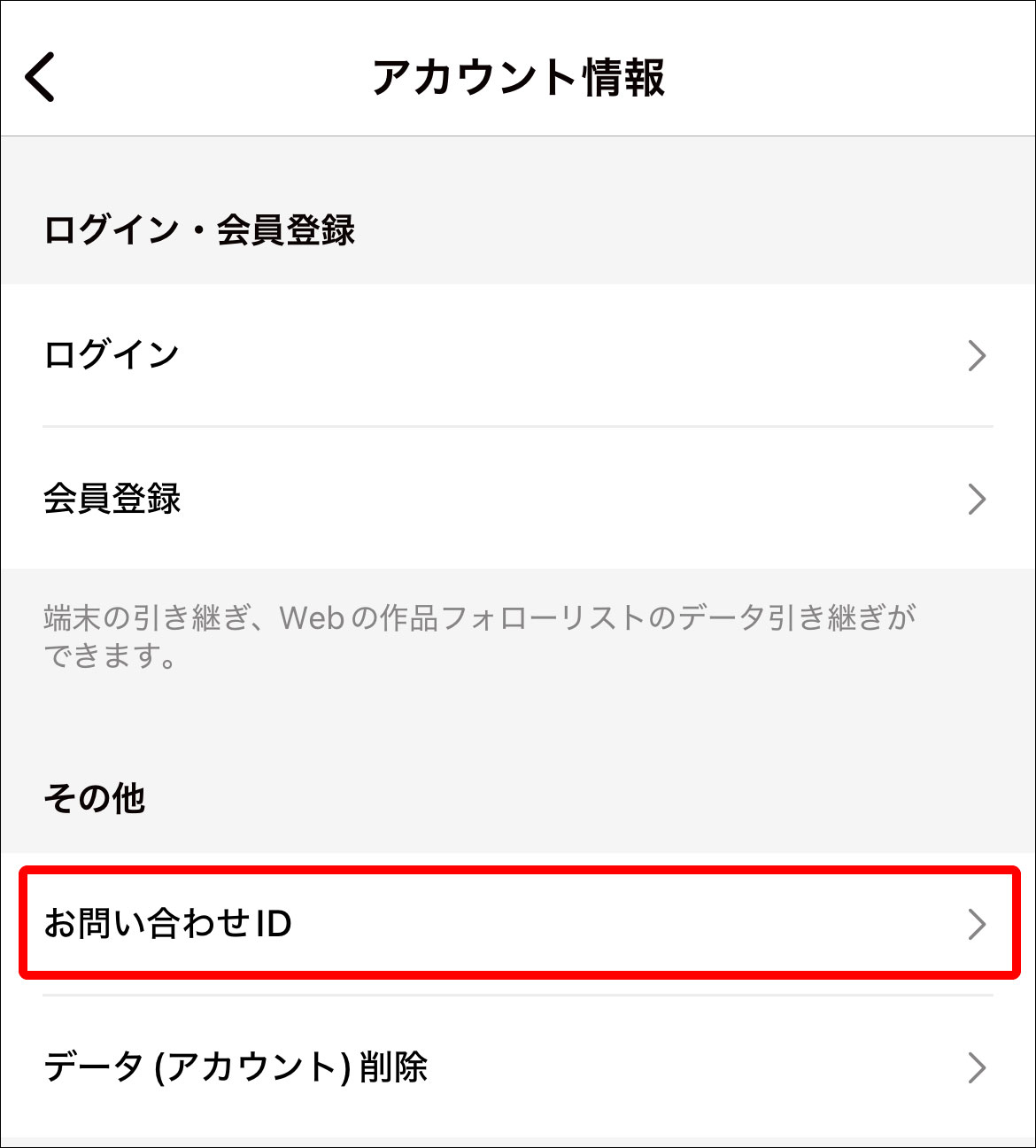Open データ(アカウント)削除
This screenshot has width=1036, height=1148.
[517, 1067]
